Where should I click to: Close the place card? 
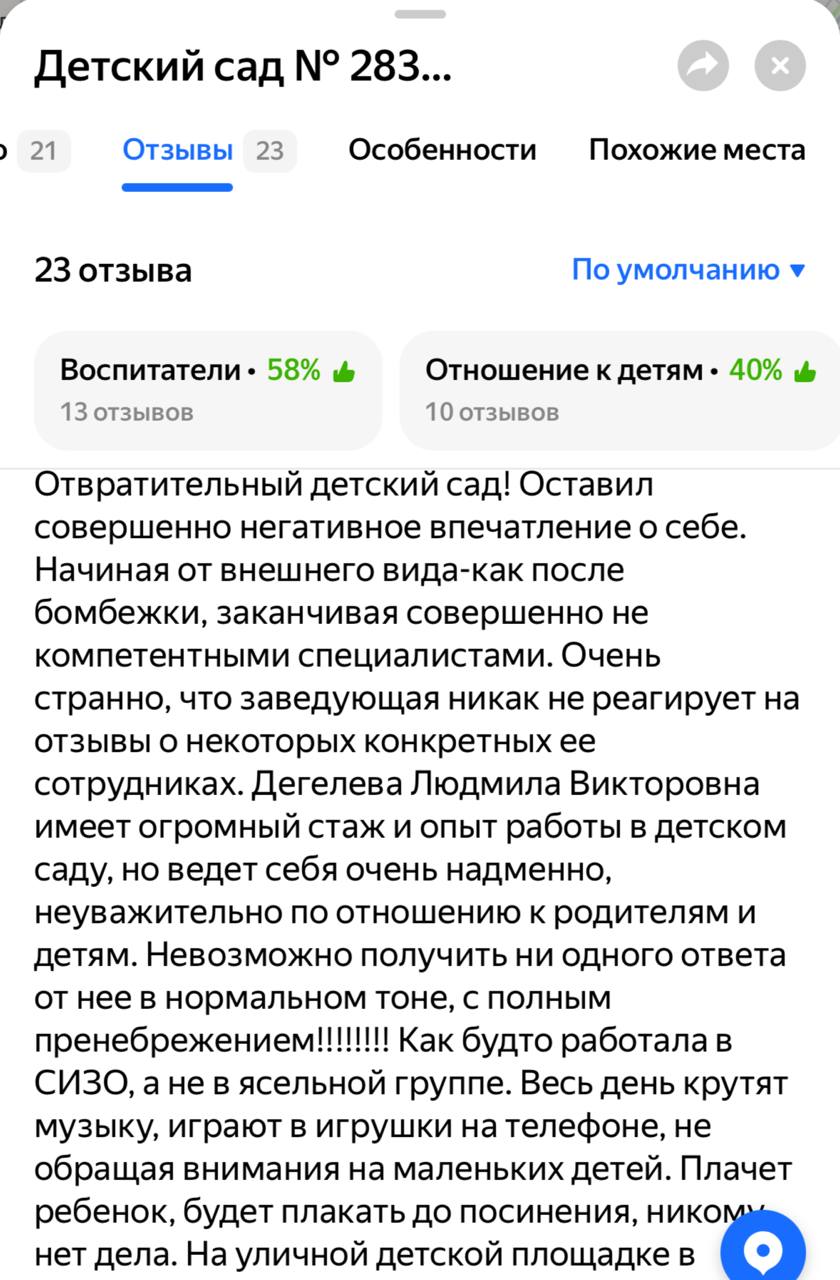[x=780, y=67]
